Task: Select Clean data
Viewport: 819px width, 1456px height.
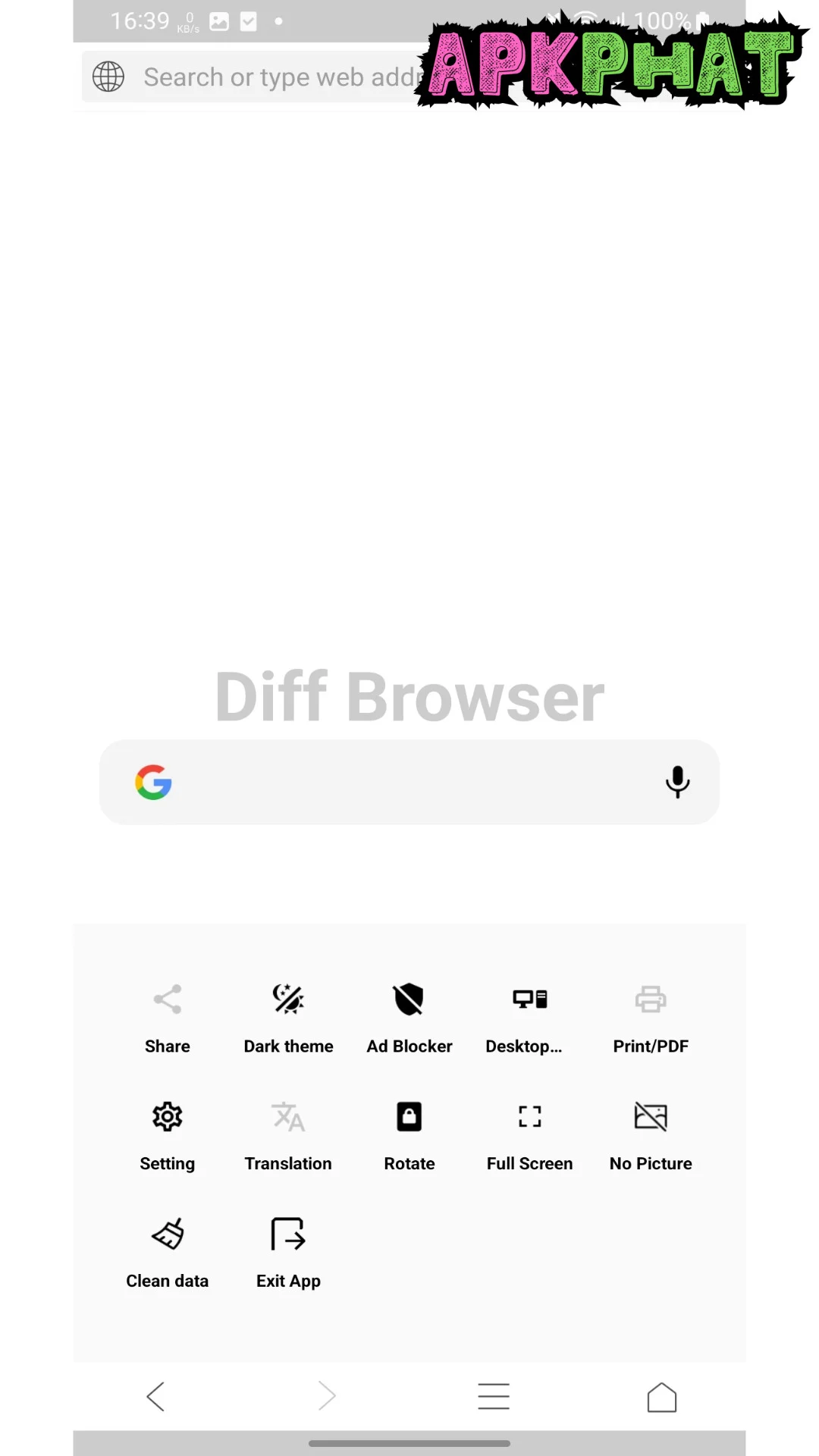Action: pyautogui.click(x=168, y=1253)
